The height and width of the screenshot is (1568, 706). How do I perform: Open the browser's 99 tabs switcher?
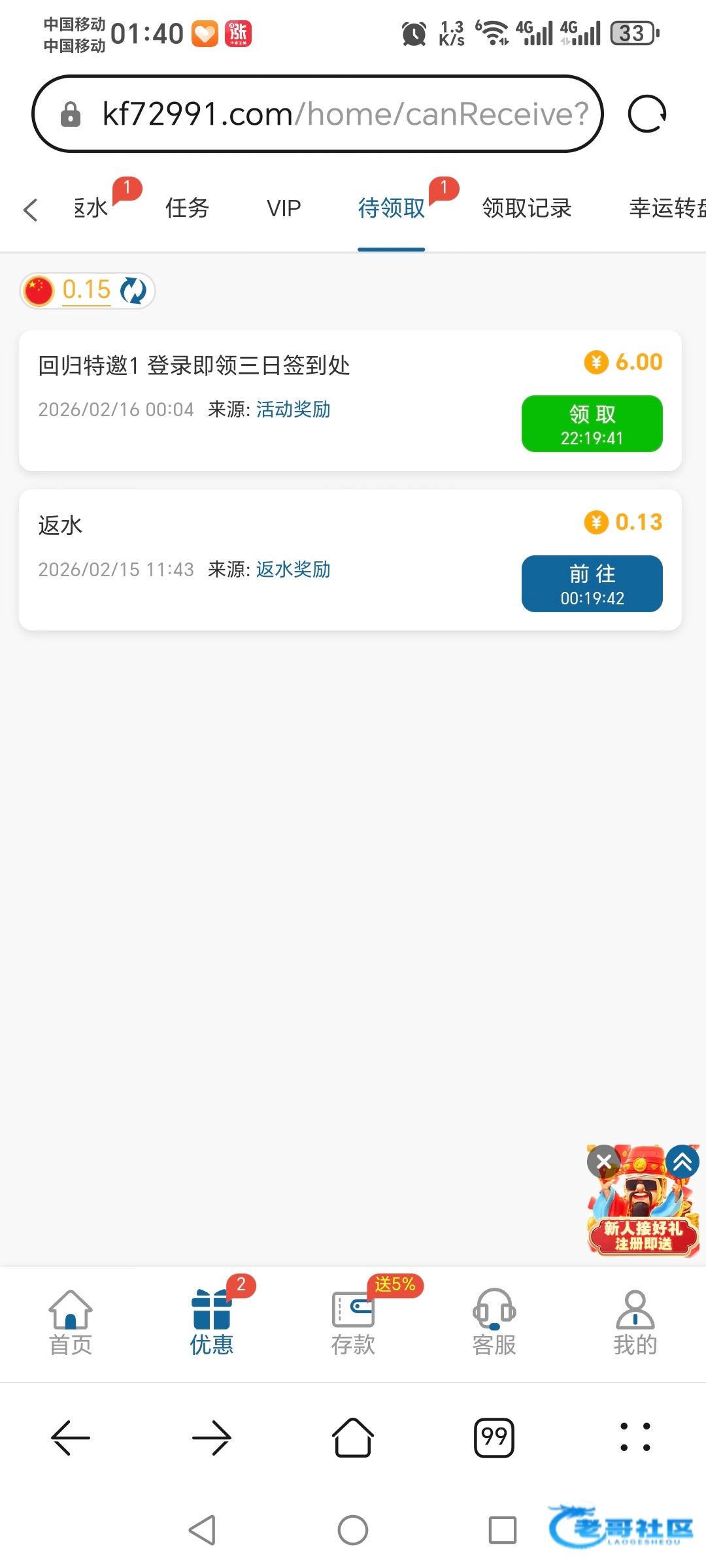click(494, 1437)
